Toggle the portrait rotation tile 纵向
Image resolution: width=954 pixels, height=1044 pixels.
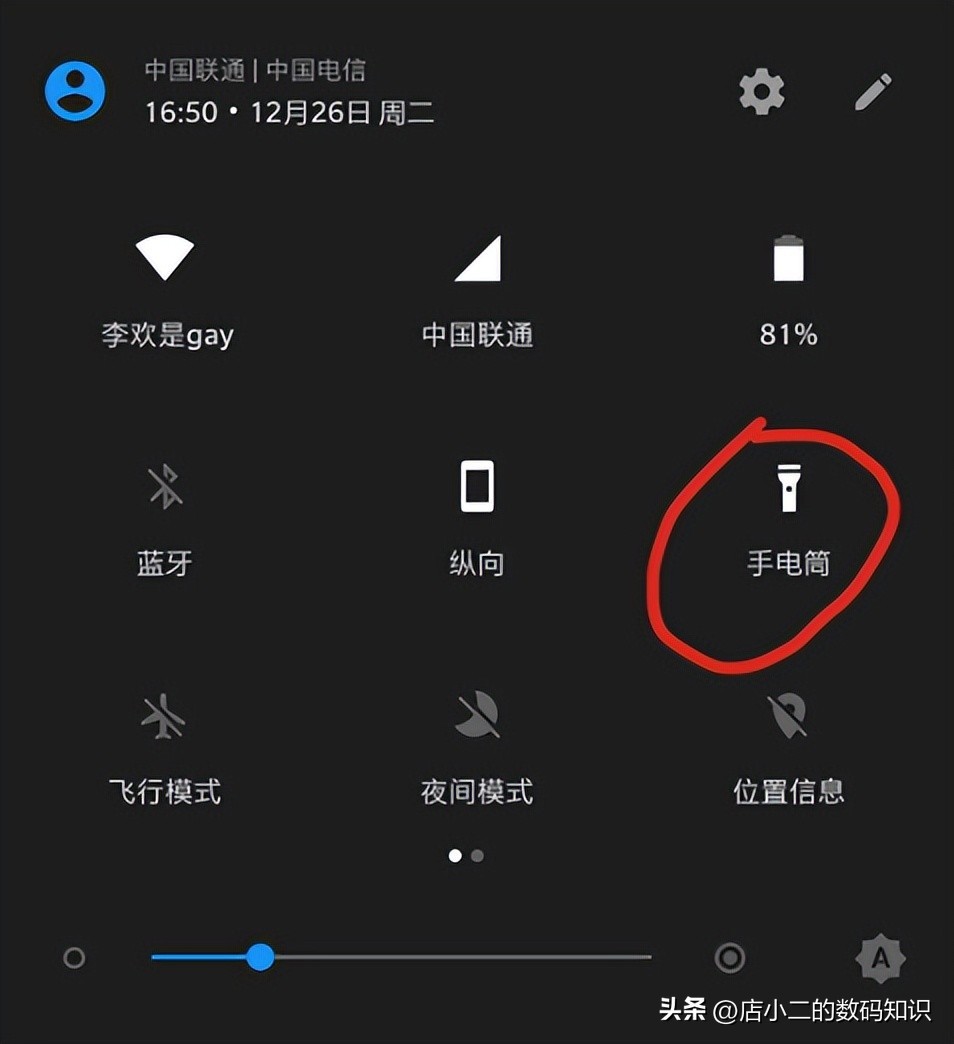477,489
